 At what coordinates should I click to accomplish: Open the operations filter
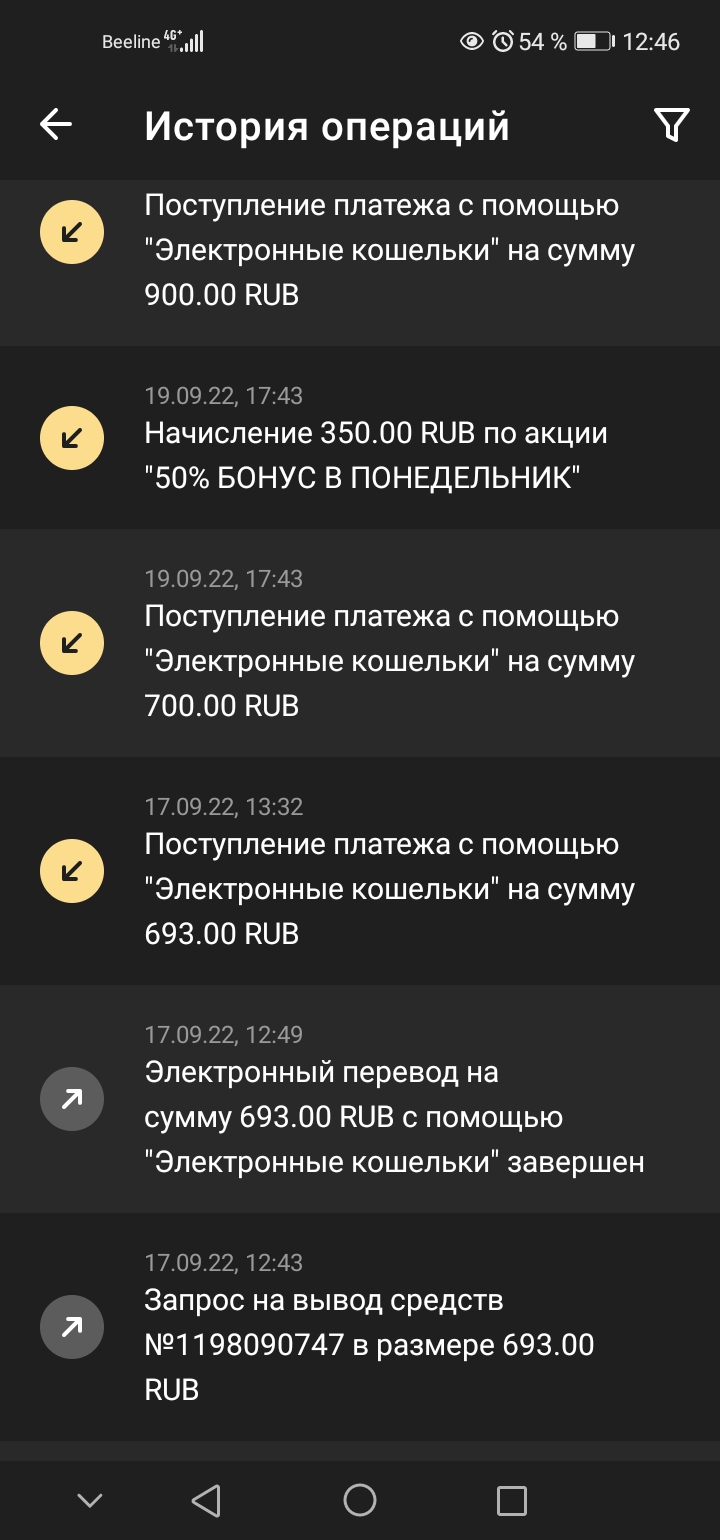[672, 125]
